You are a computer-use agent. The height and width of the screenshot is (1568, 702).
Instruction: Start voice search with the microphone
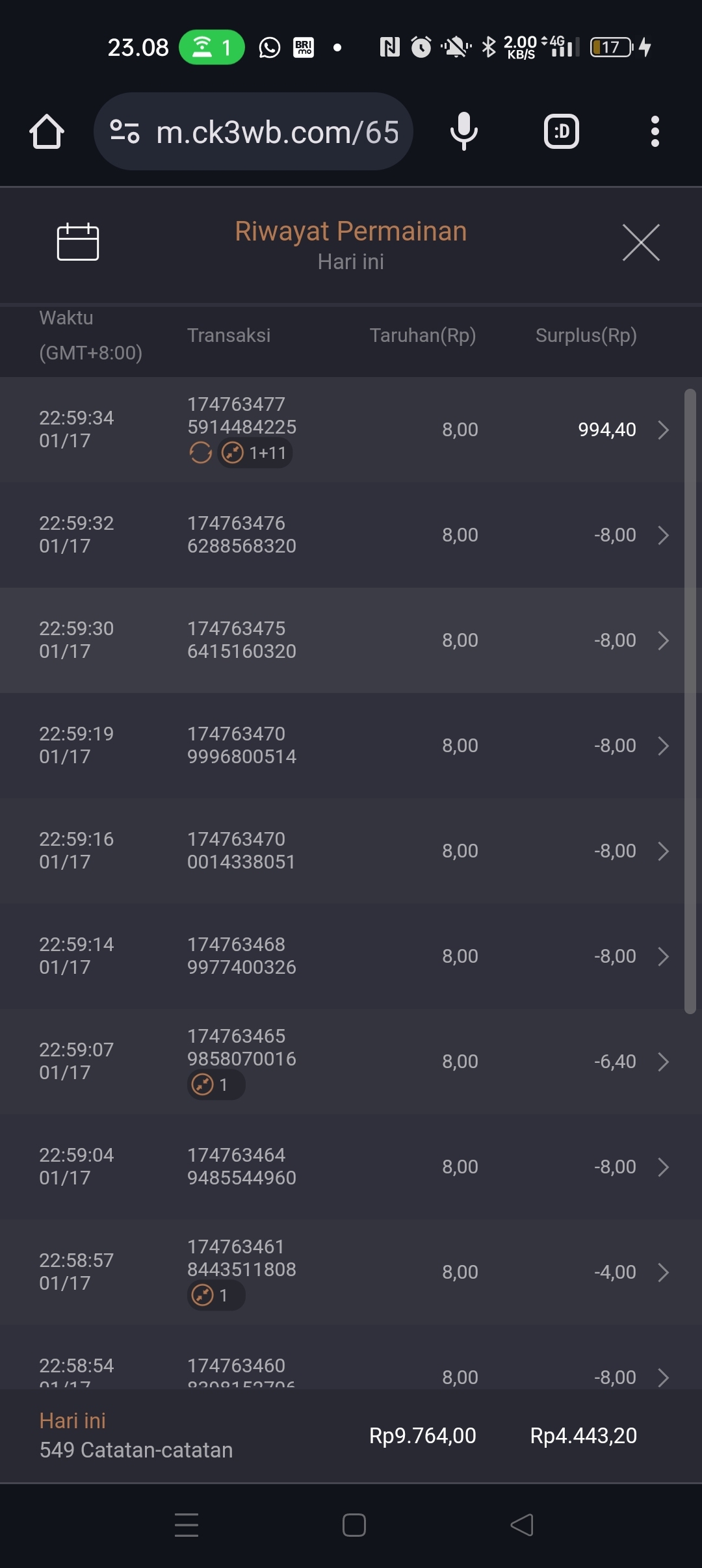tap(464, 132)
